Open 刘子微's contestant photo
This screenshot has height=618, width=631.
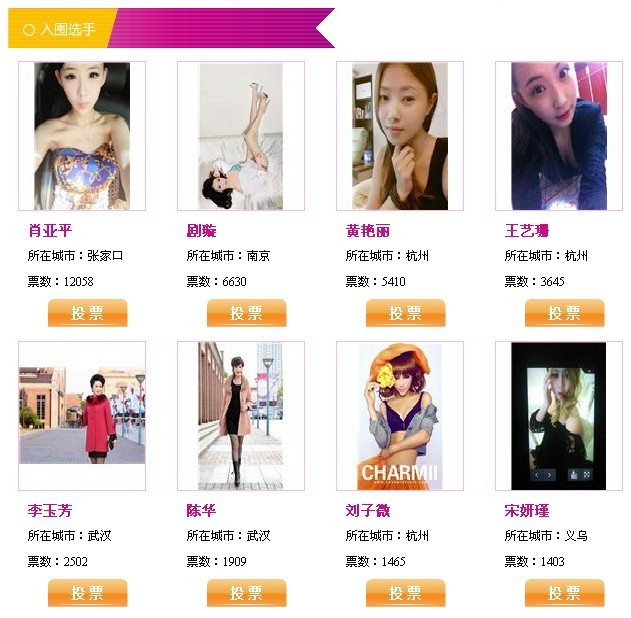pyautogui.click(x=400, y=416)
